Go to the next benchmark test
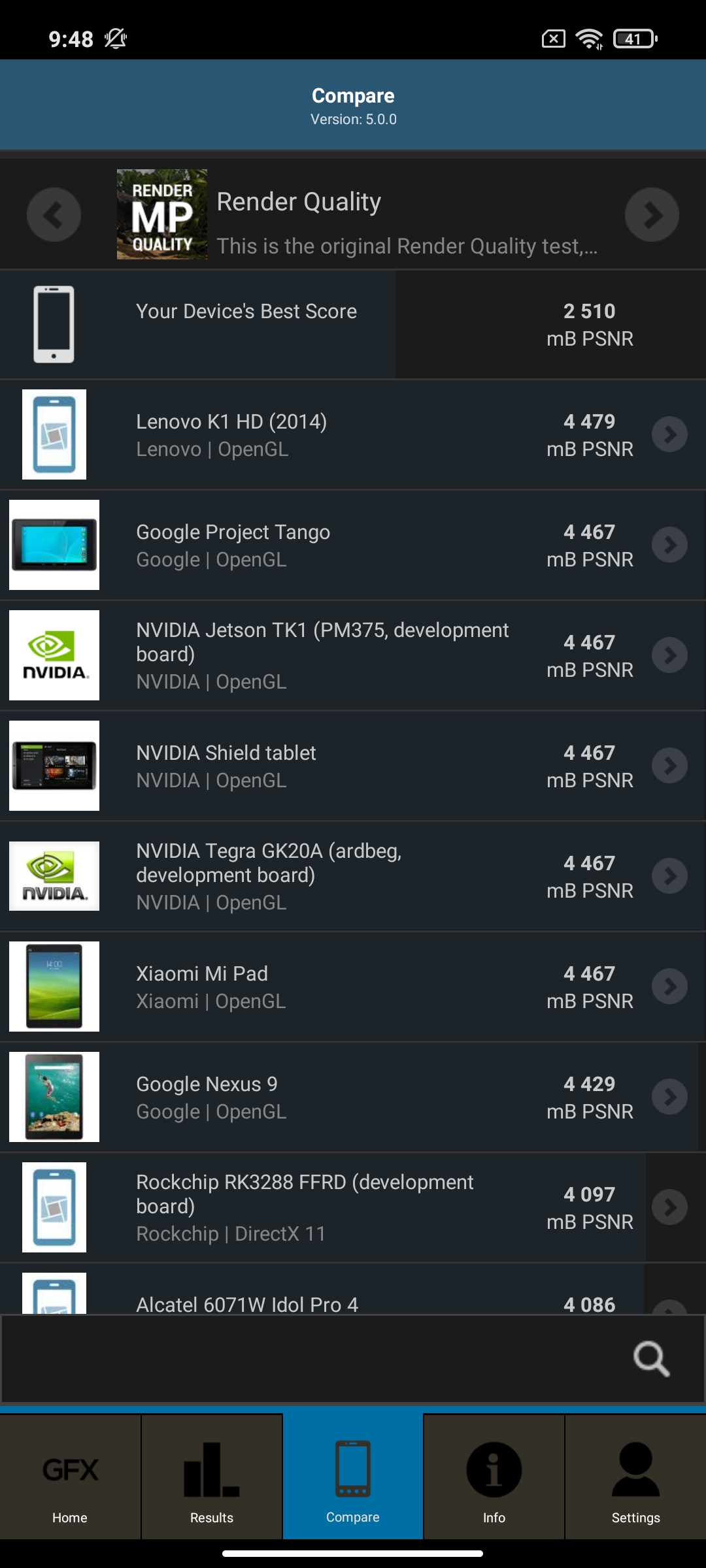The width and height of the screenshot is (706, 1568). [652, 215]
